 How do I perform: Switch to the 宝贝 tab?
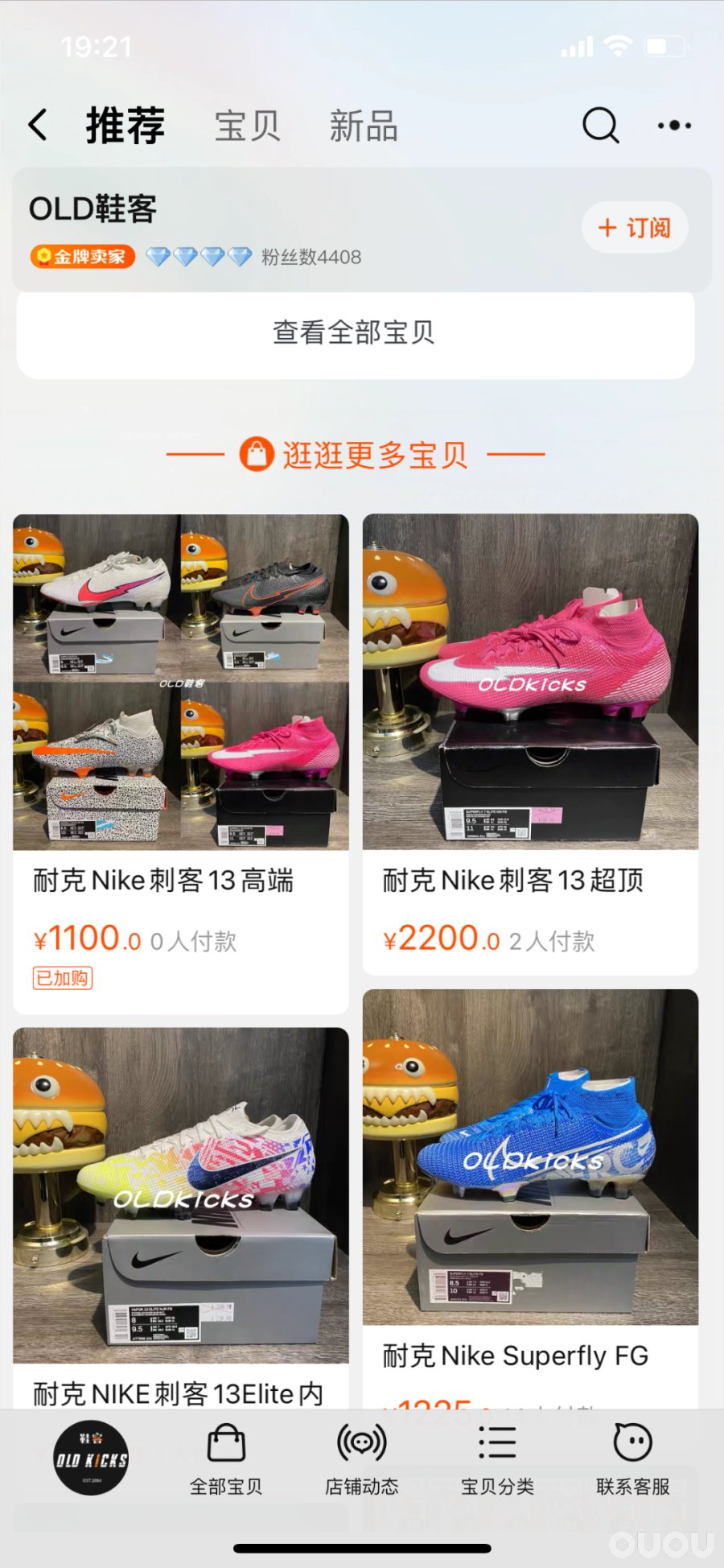click(247, 126)
